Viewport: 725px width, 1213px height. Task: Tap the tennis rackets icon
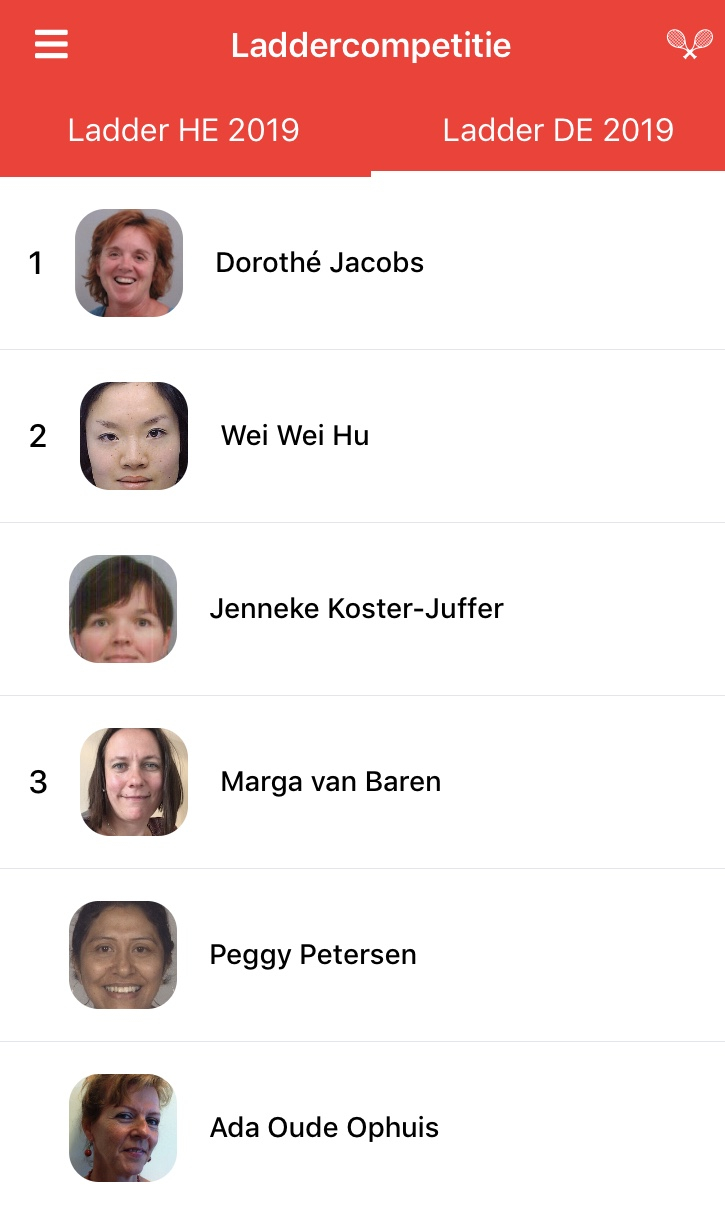tap(689, 44)
